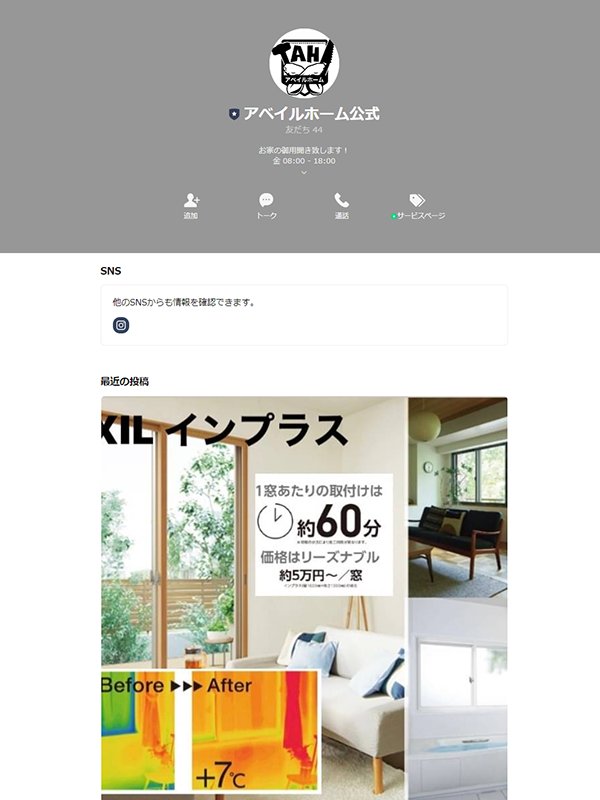Open the サービスページ link
This screenshot has width=600, height=800.
point(418,206)
